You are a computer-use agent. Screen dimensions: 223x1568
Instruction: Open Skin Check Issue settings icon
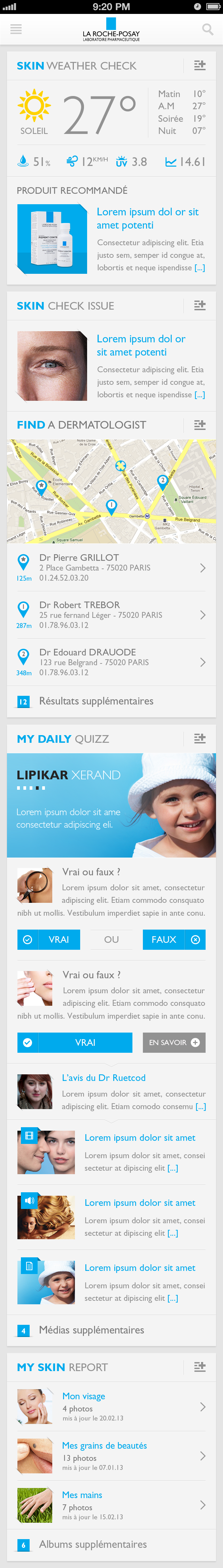(x=199, y=305)
